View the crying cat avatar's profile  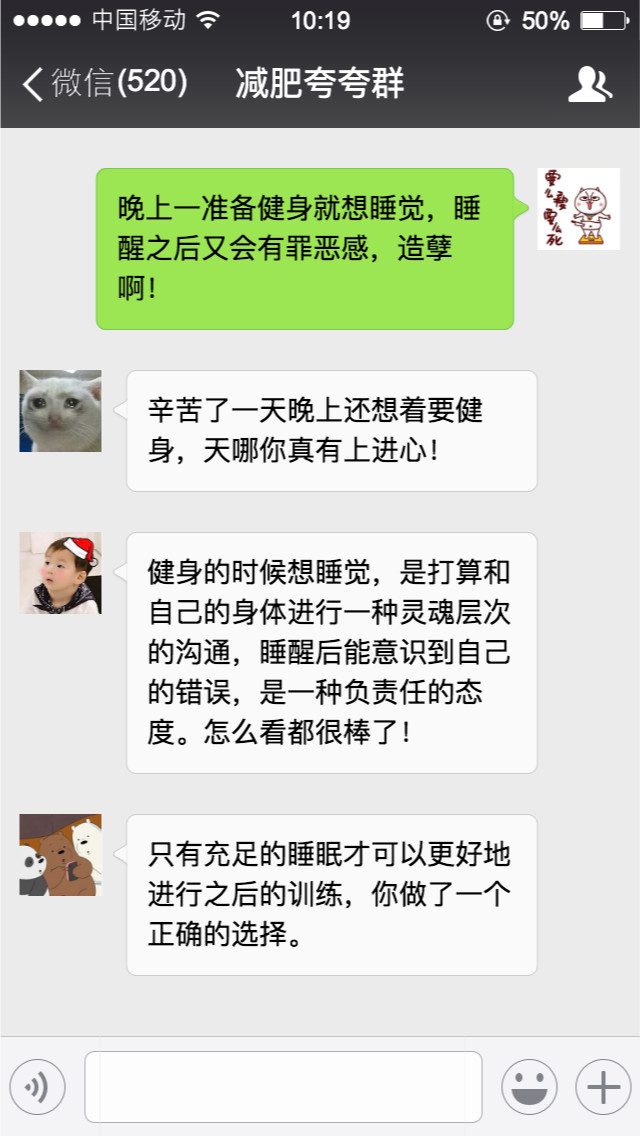60,411
